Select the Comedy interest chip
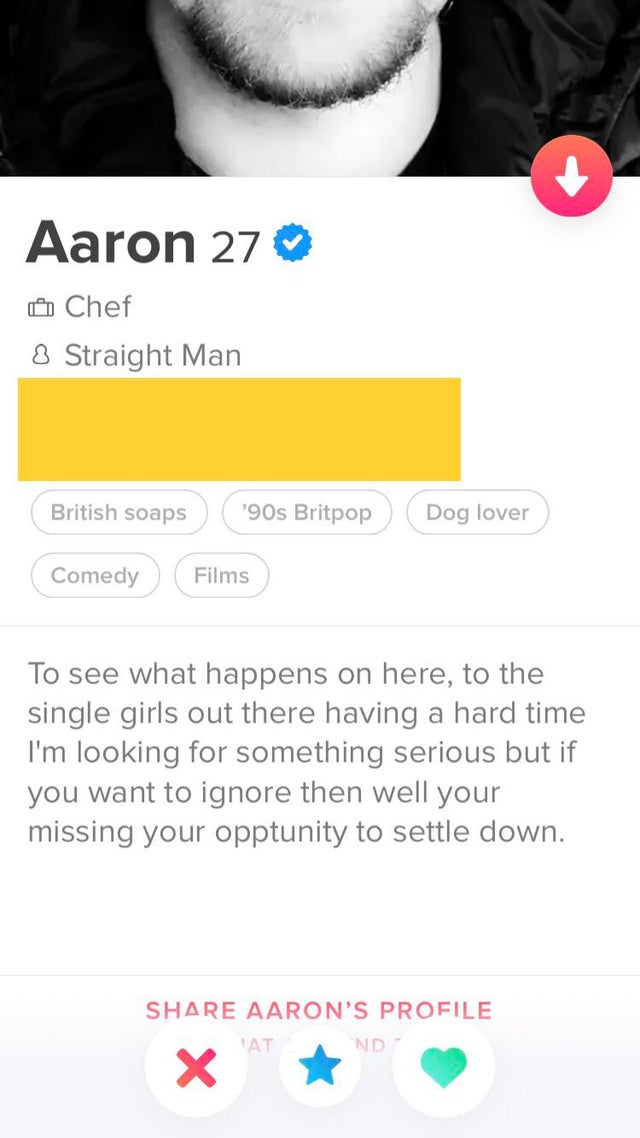 [95, 576]
